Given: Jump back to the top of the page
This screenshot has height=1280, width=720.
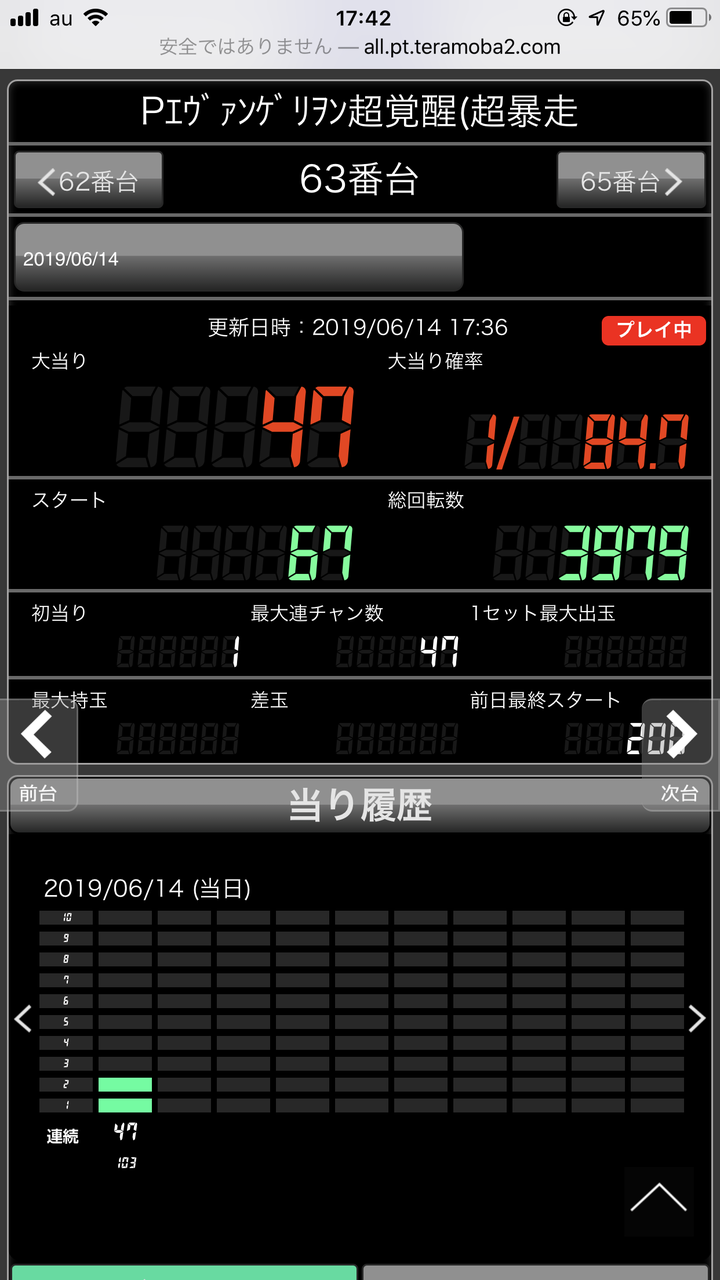Looking at the screenshot, I should click(659, 1199).
